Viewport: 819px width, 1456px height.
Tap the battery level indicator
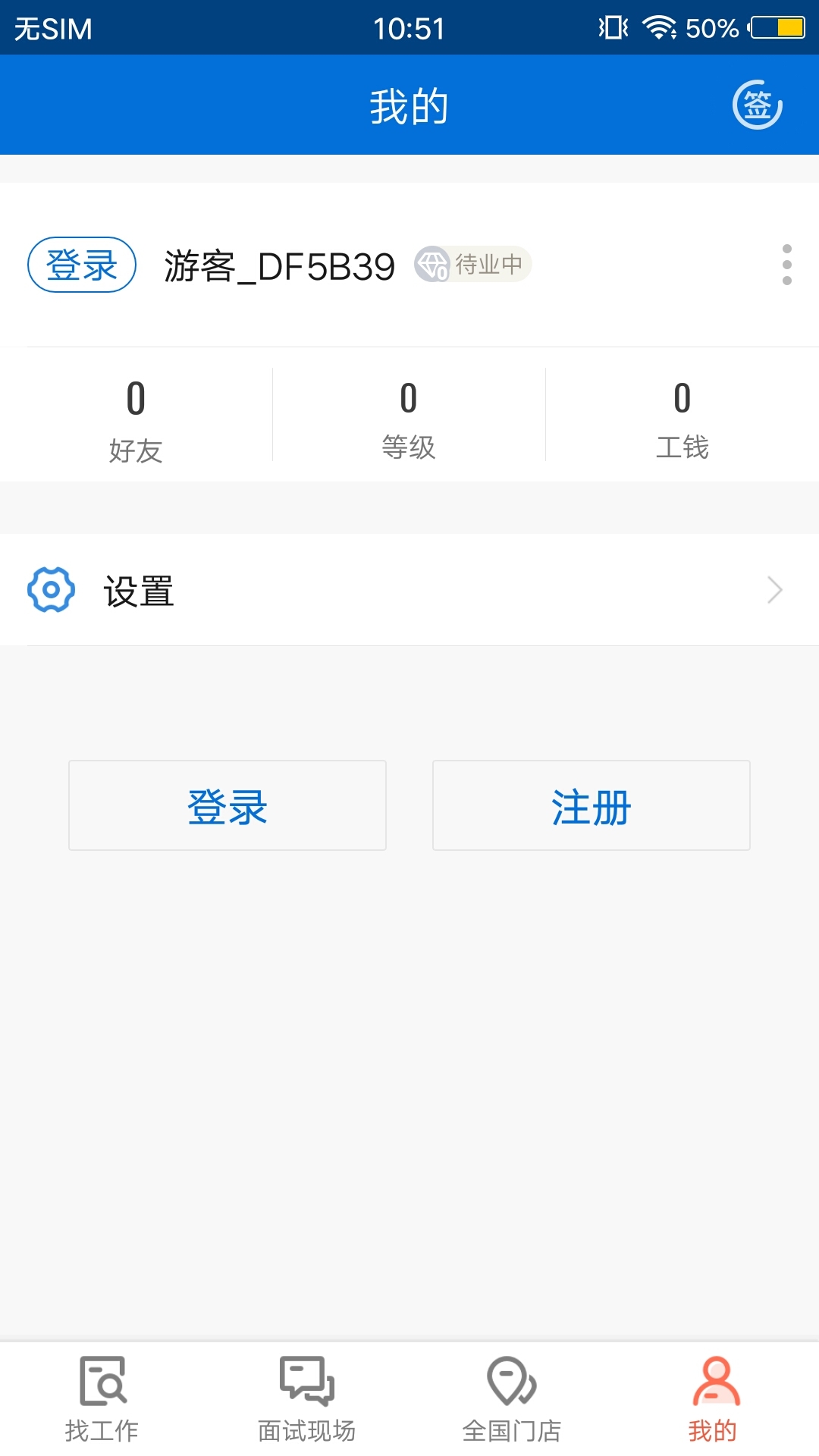click(x=777, y=28)
